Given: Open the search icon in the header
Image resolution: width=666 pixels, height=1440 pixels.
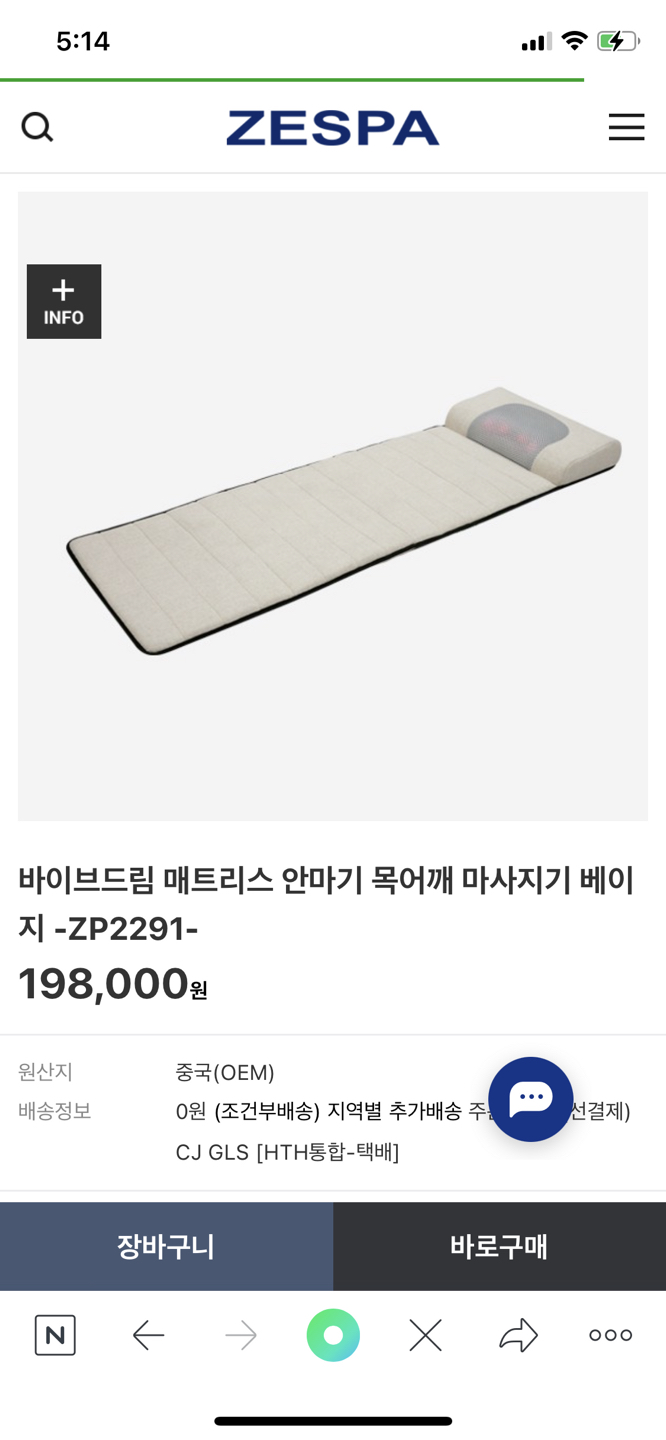Looking at the screenshot, I should 37,127.
